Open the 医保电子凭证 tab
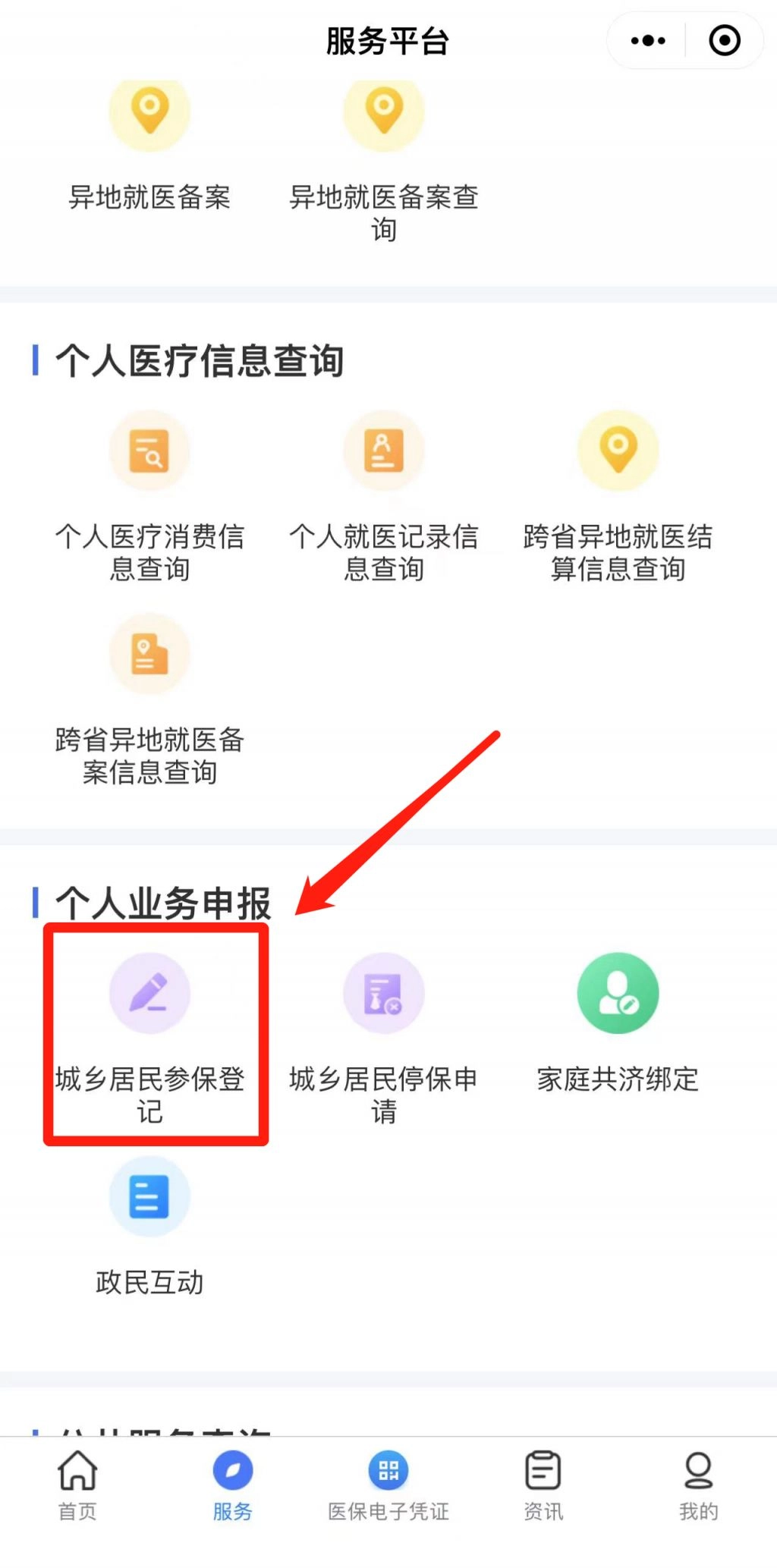The image size is (777, 1568). tap(388, 1485)
